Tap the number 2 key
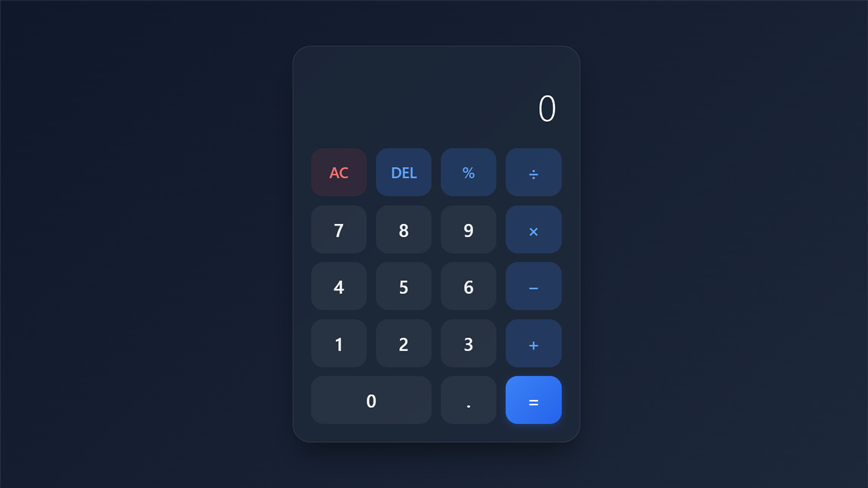Viewport: 868px width, 488px height. click(404, 344)
